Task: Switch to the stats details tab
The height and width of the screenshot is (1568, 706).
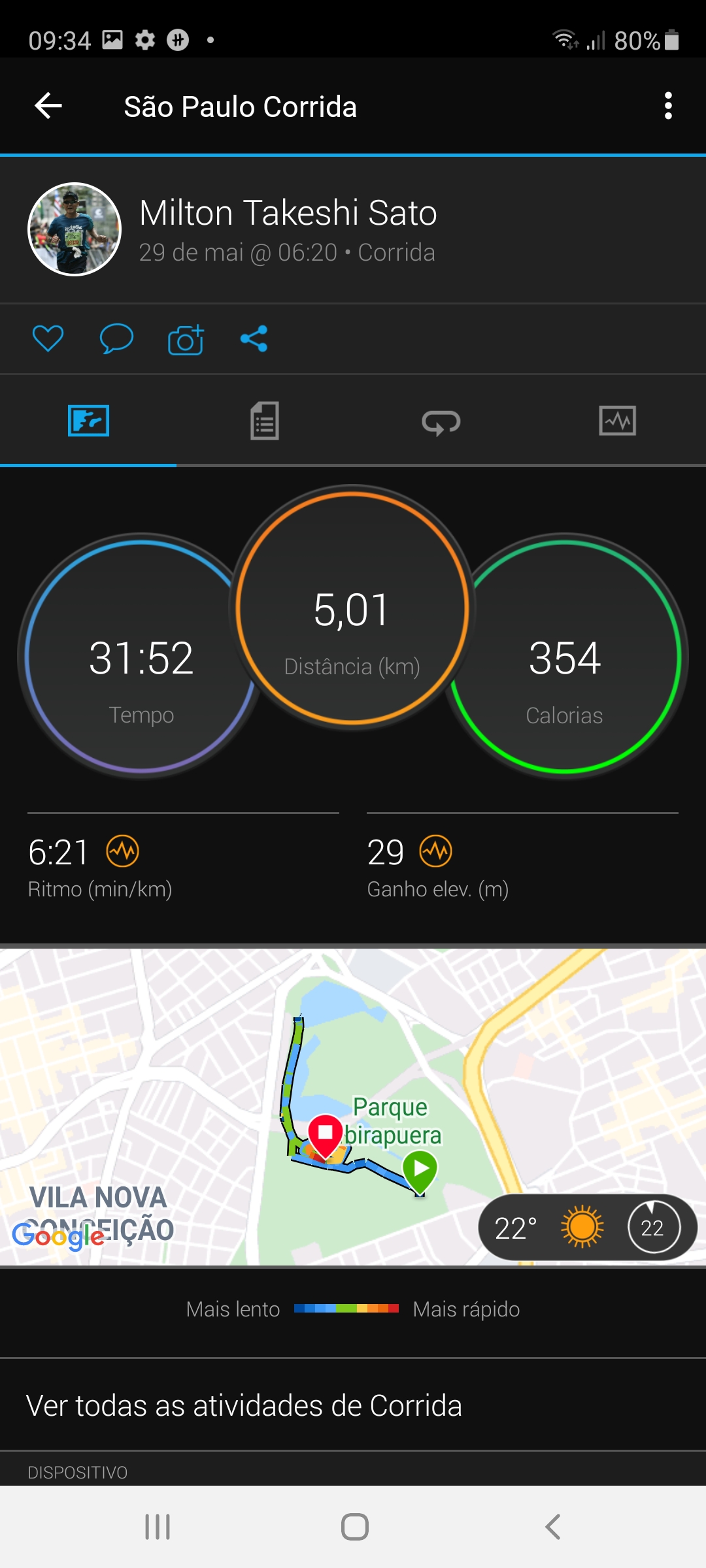Action: [265, 421]
